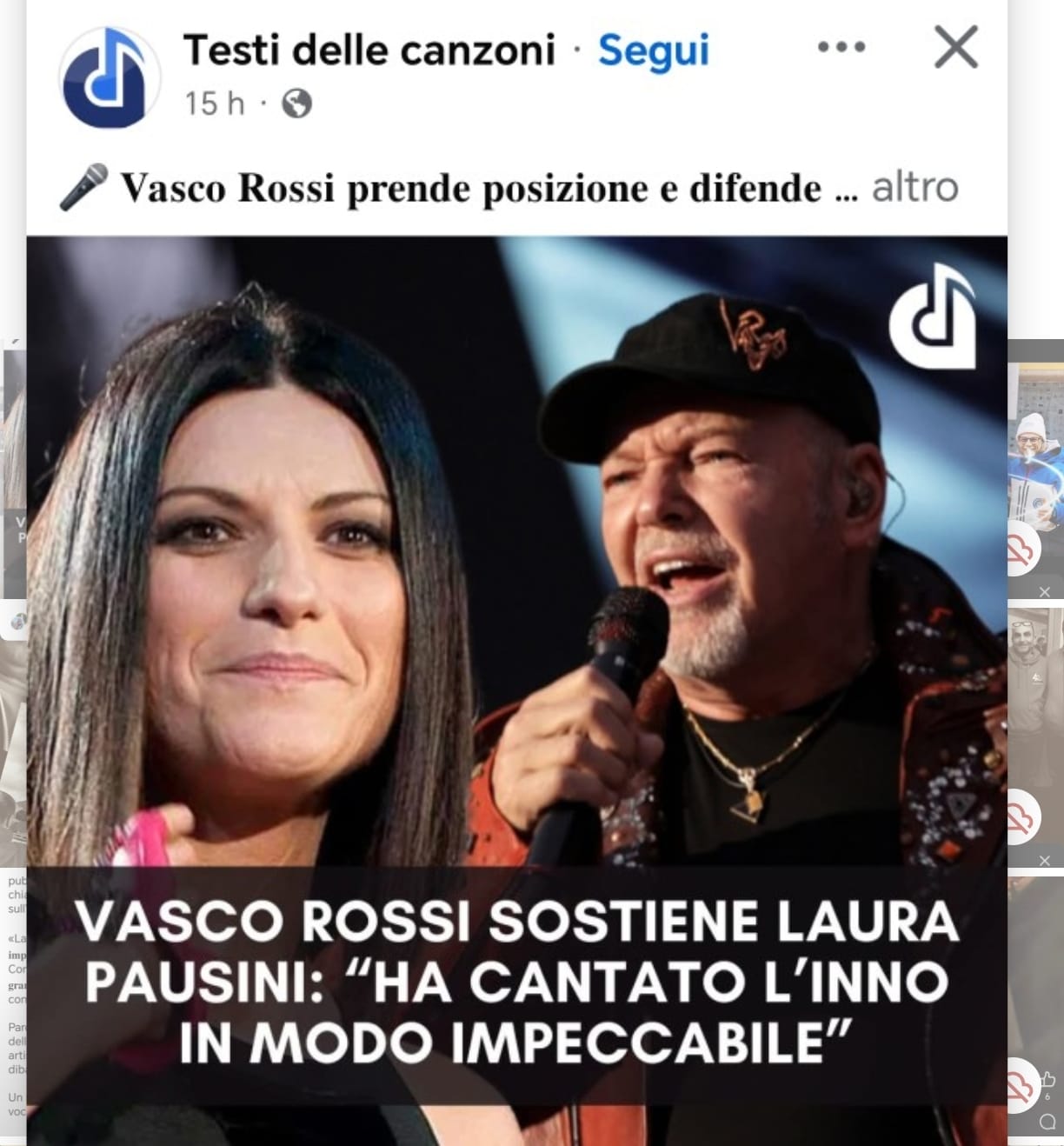Image resolution: width=1064 pixels, height=1146 pixels.
Task: Open the three-dot post options menu
Action: click(841, 48)
